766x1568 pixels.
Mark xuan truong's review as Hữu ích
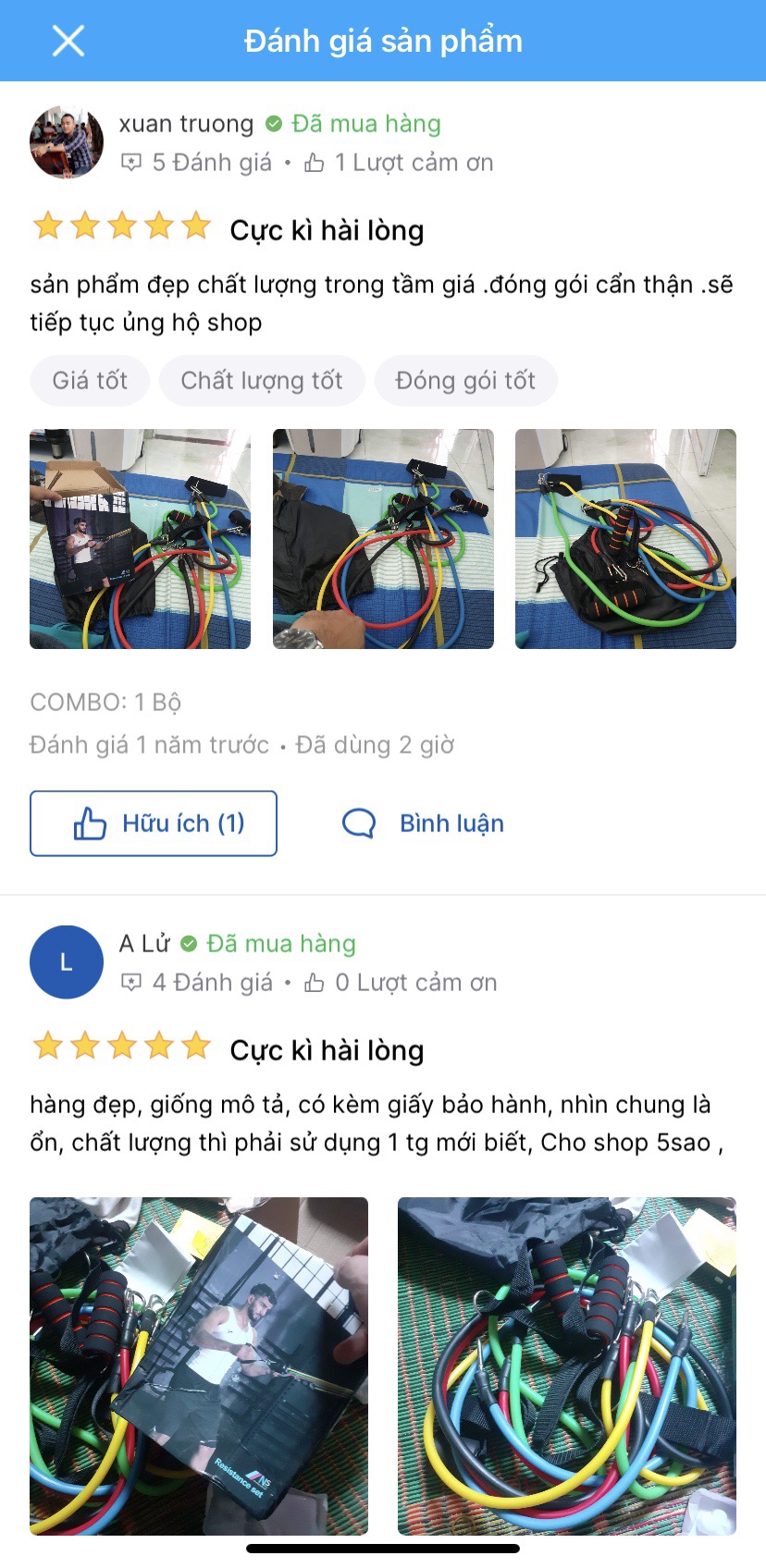(x=154, y=823)
